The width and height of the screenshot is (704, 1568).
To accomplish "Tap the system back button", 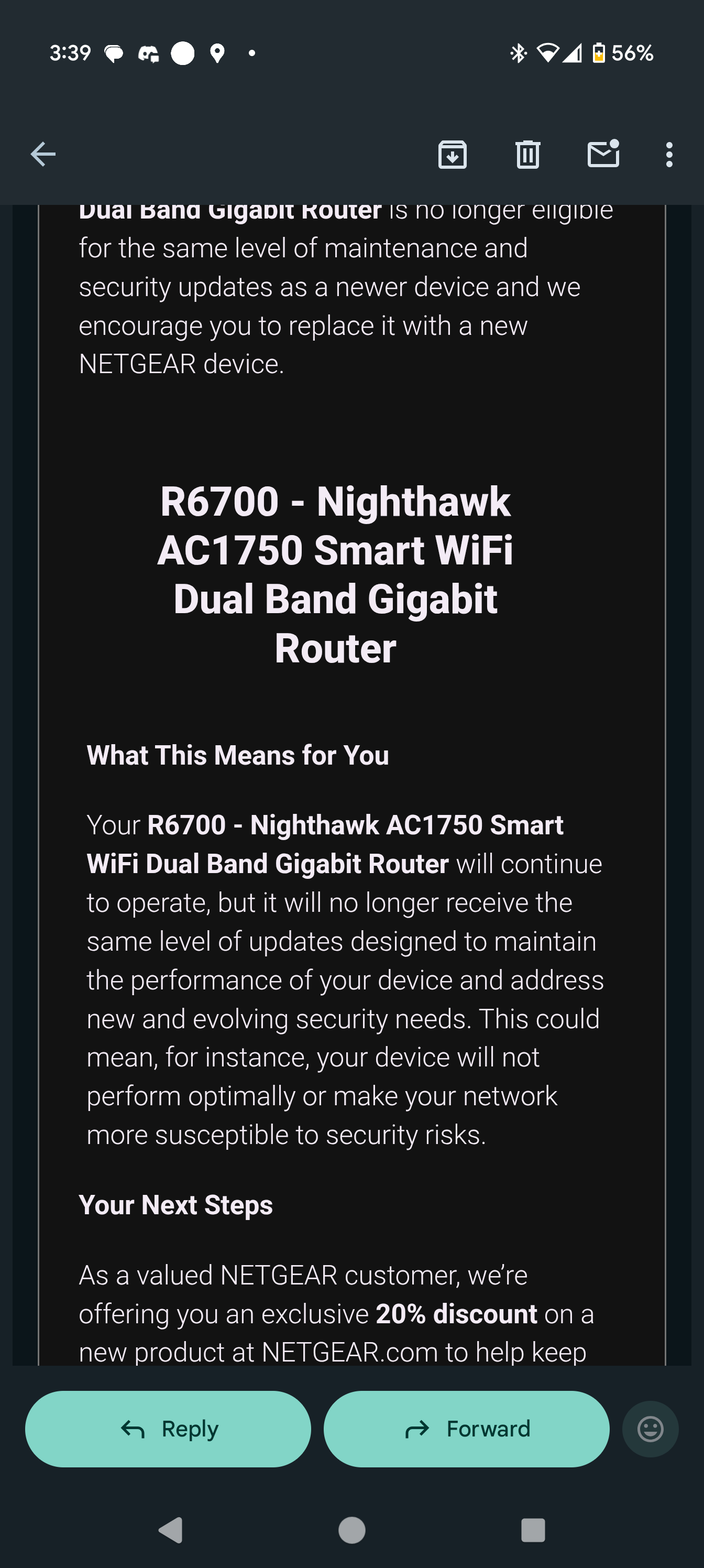I will click(x=171, y=1530).
